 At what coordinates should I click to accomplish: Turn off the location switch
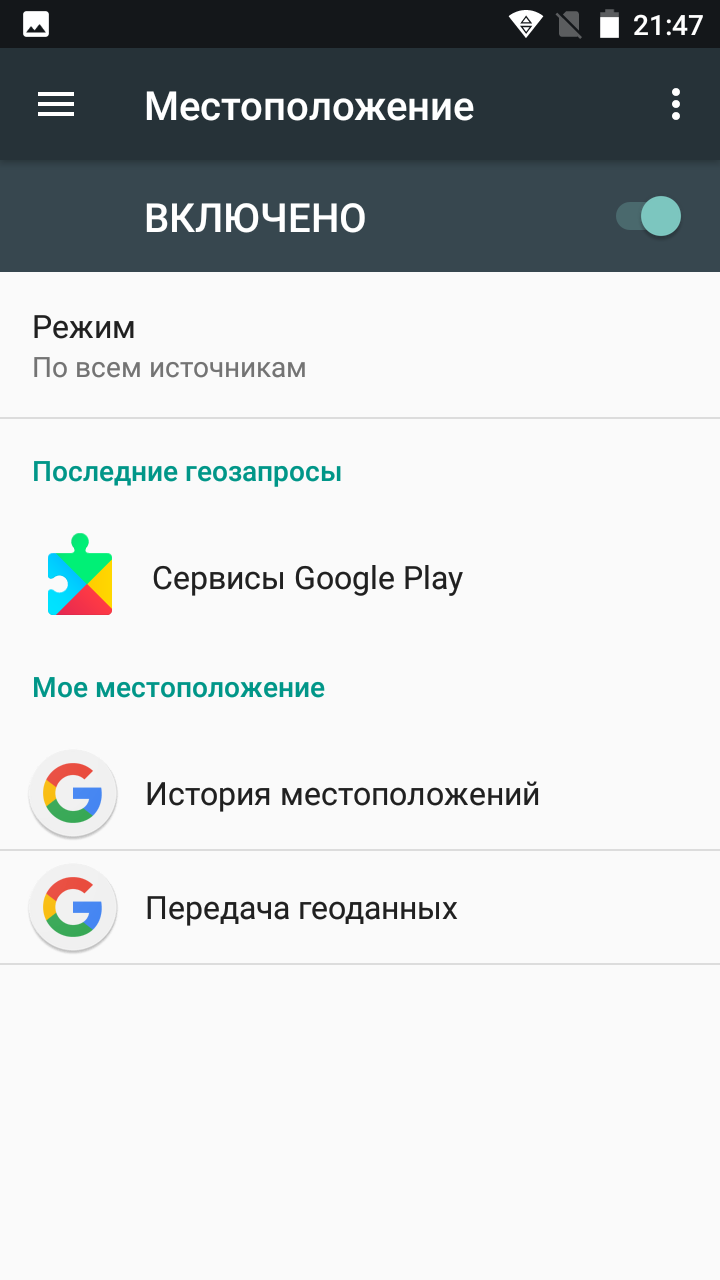pyautogui.click(x=649, y=217)
